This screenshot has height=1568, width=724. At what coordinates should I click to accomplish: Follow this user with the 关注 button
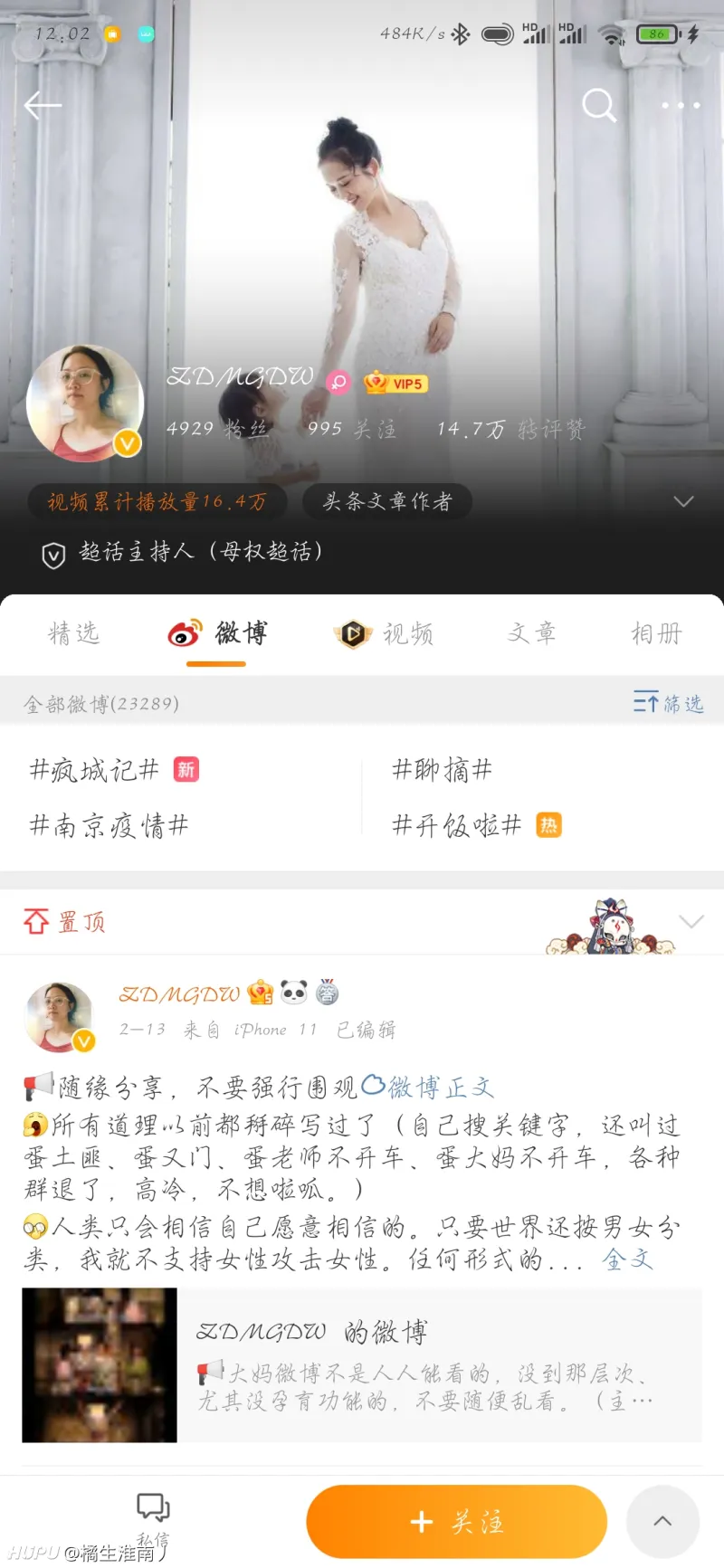click(x=456, y=1522)
